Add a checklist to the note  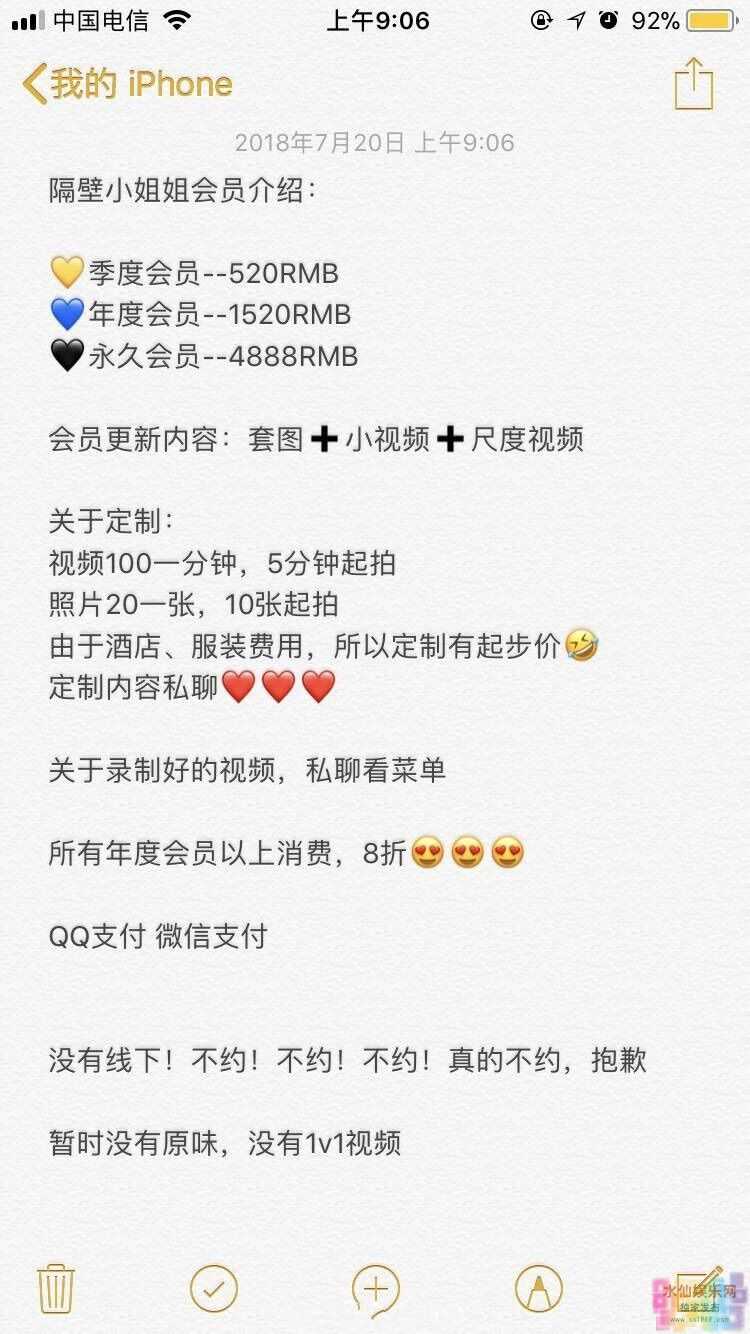pos(214,1288)
